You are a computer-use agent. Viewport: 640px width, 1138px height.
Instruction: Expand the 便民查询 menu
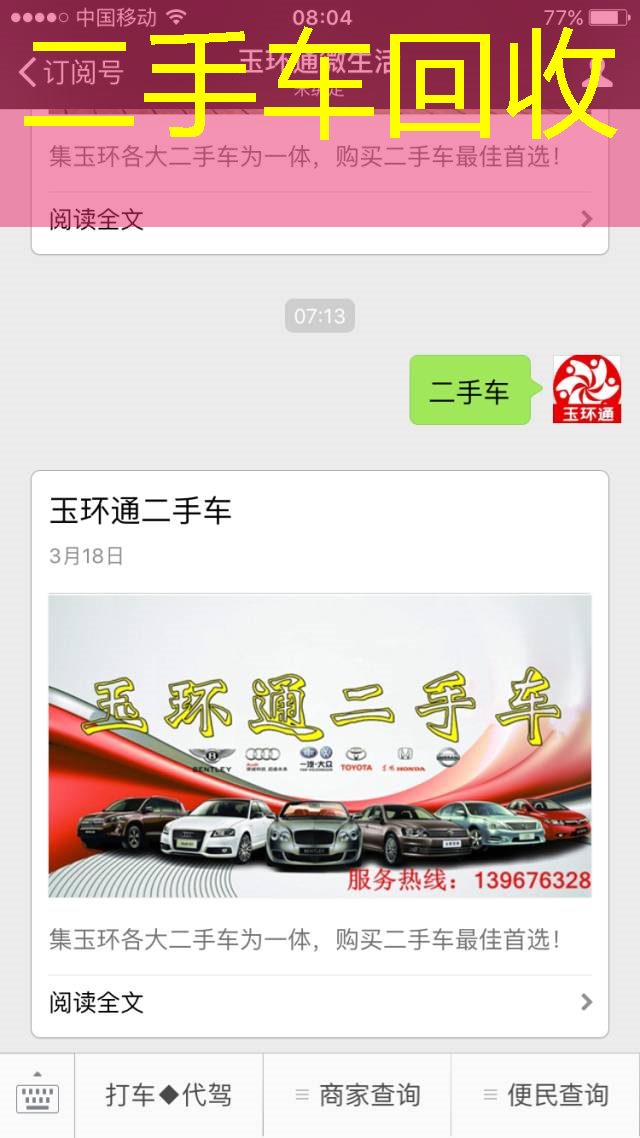(545, 1096)
